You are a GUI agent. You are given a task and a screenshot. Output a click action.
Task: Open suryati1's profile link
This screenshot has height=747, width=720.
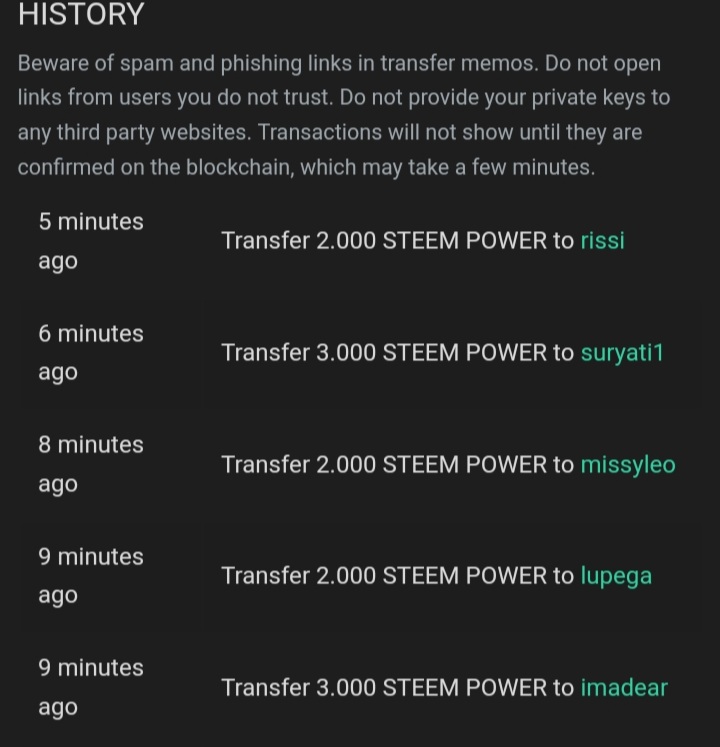click(621, 353)
